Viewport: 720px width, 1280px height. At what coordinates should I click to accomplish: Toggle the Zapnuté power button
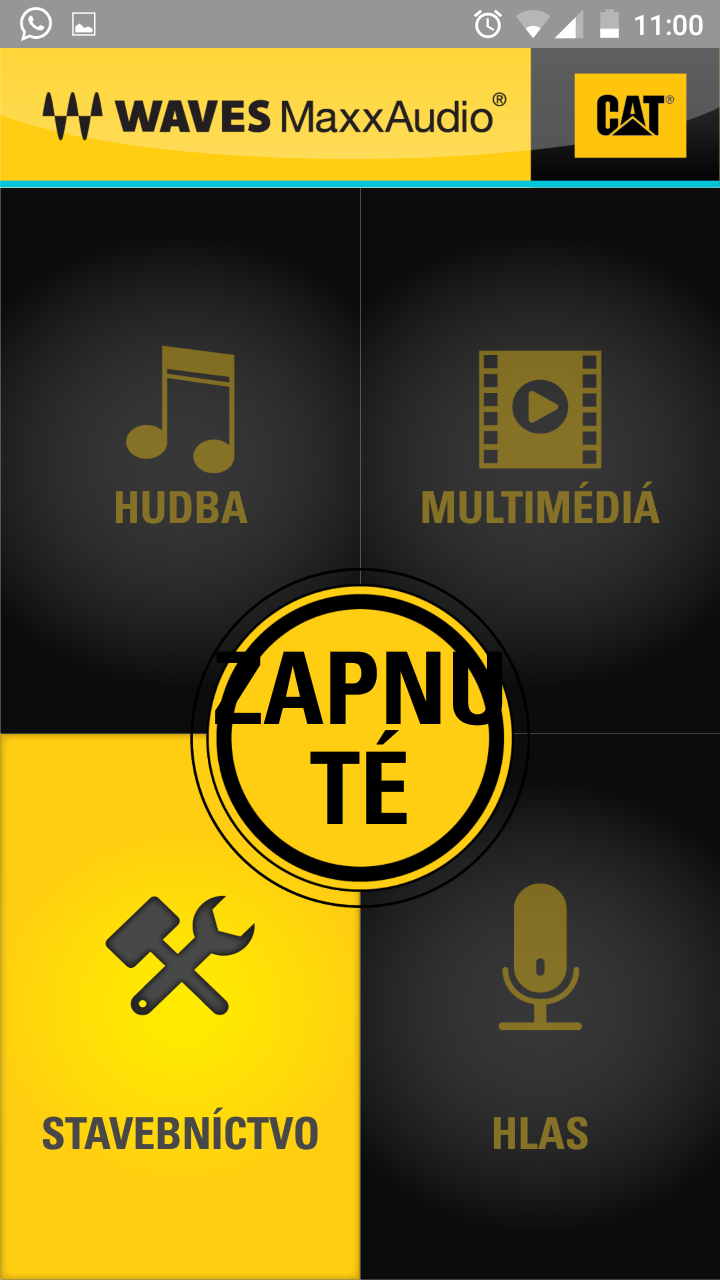click(x=360, y=738)
